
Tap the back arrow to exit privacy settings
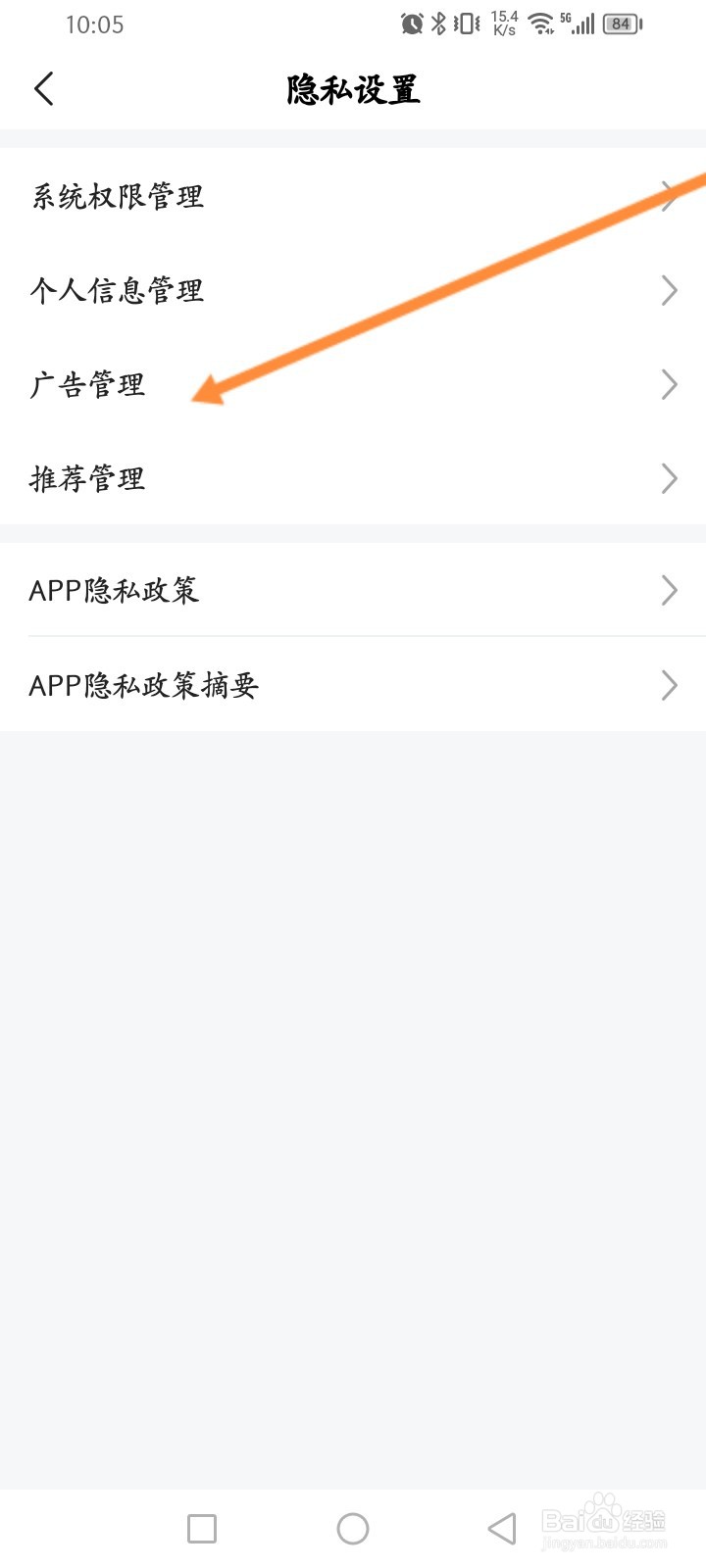coord(43,88)
